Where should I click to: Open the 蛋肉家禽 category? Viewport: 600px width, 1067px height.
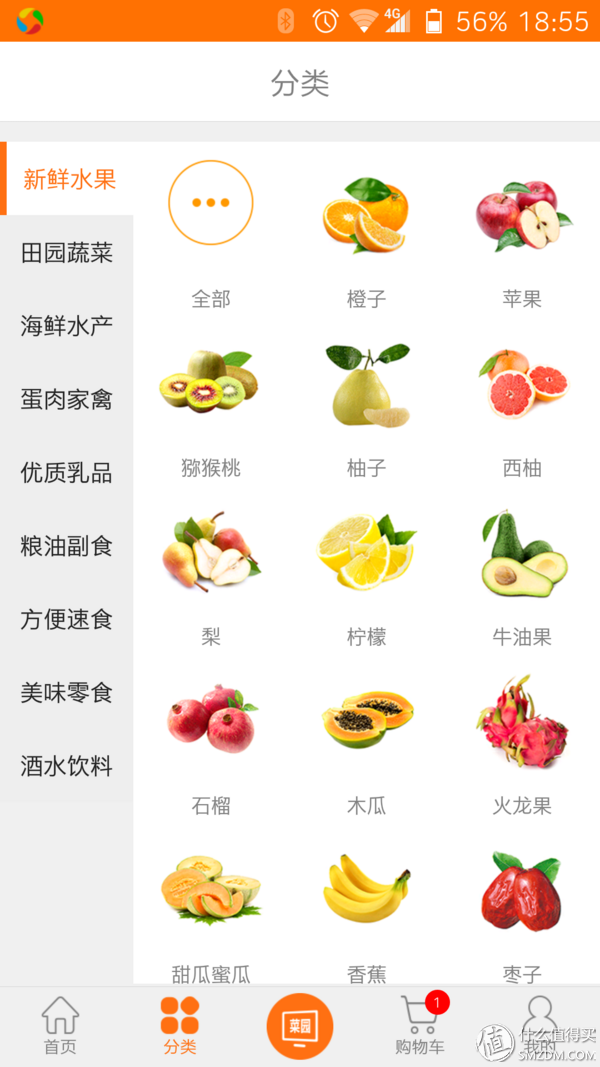tap(66, 400)
